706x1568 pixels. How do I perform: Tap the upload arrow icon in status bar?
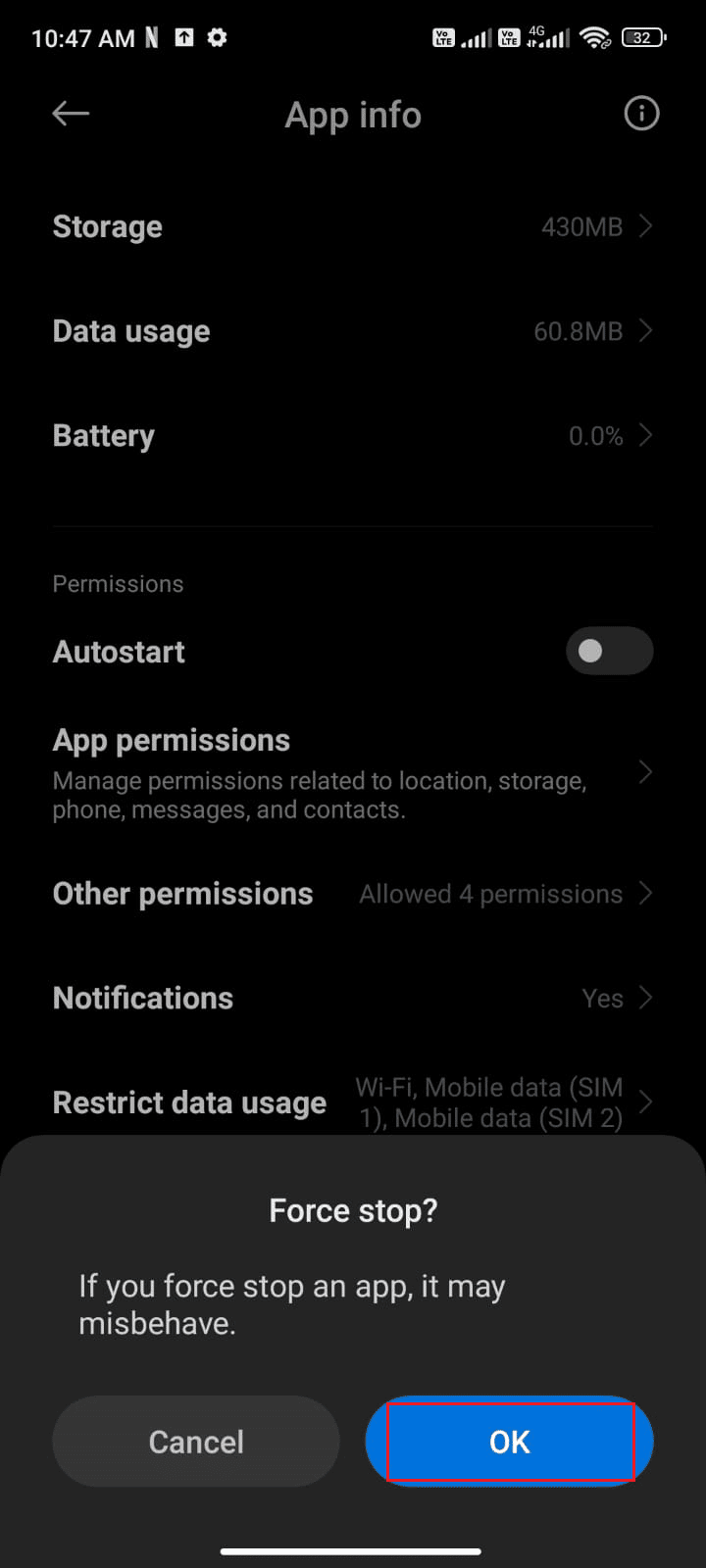coord(184,38)
